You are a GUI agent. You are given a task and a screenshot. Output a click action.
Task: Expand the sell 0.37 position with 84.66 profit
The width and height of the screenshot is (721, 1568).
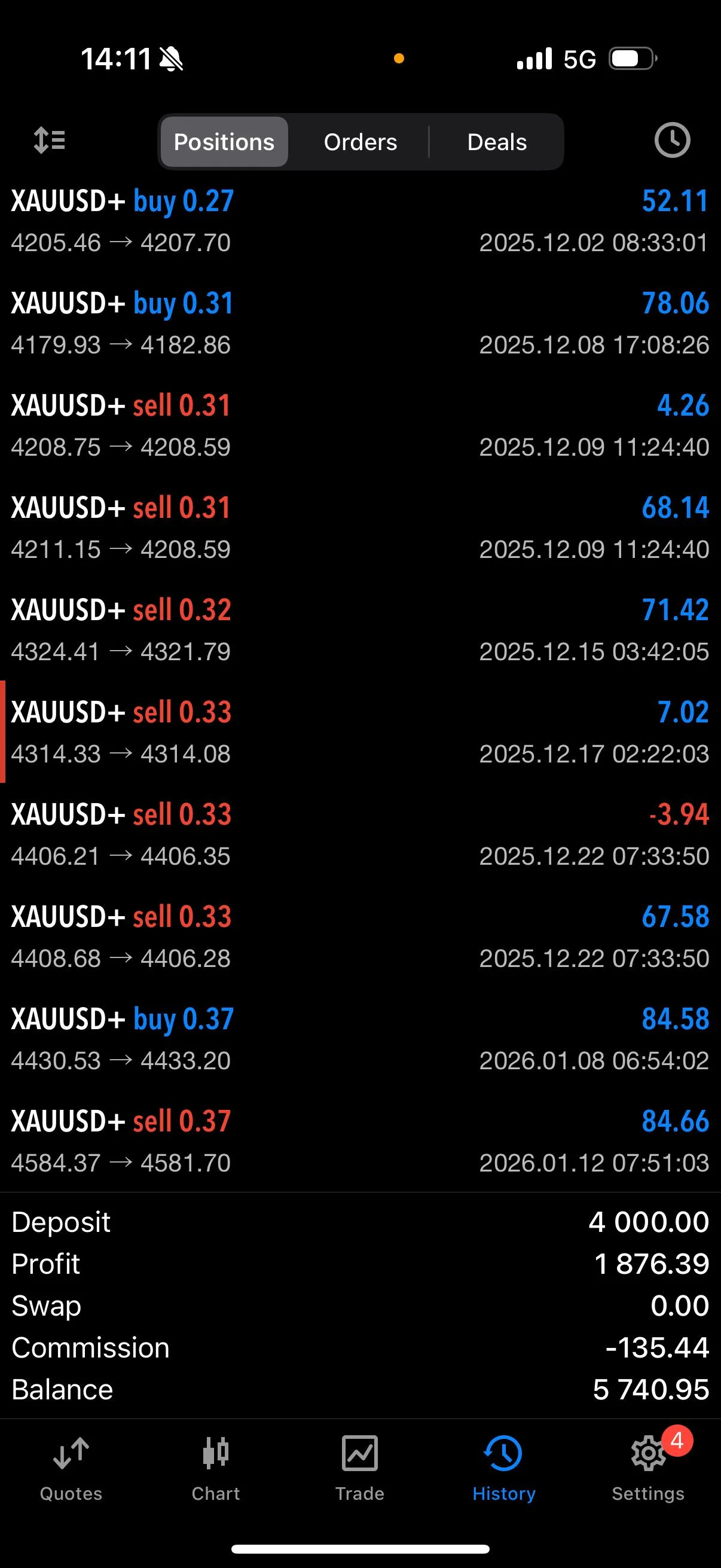point(360,1141)
